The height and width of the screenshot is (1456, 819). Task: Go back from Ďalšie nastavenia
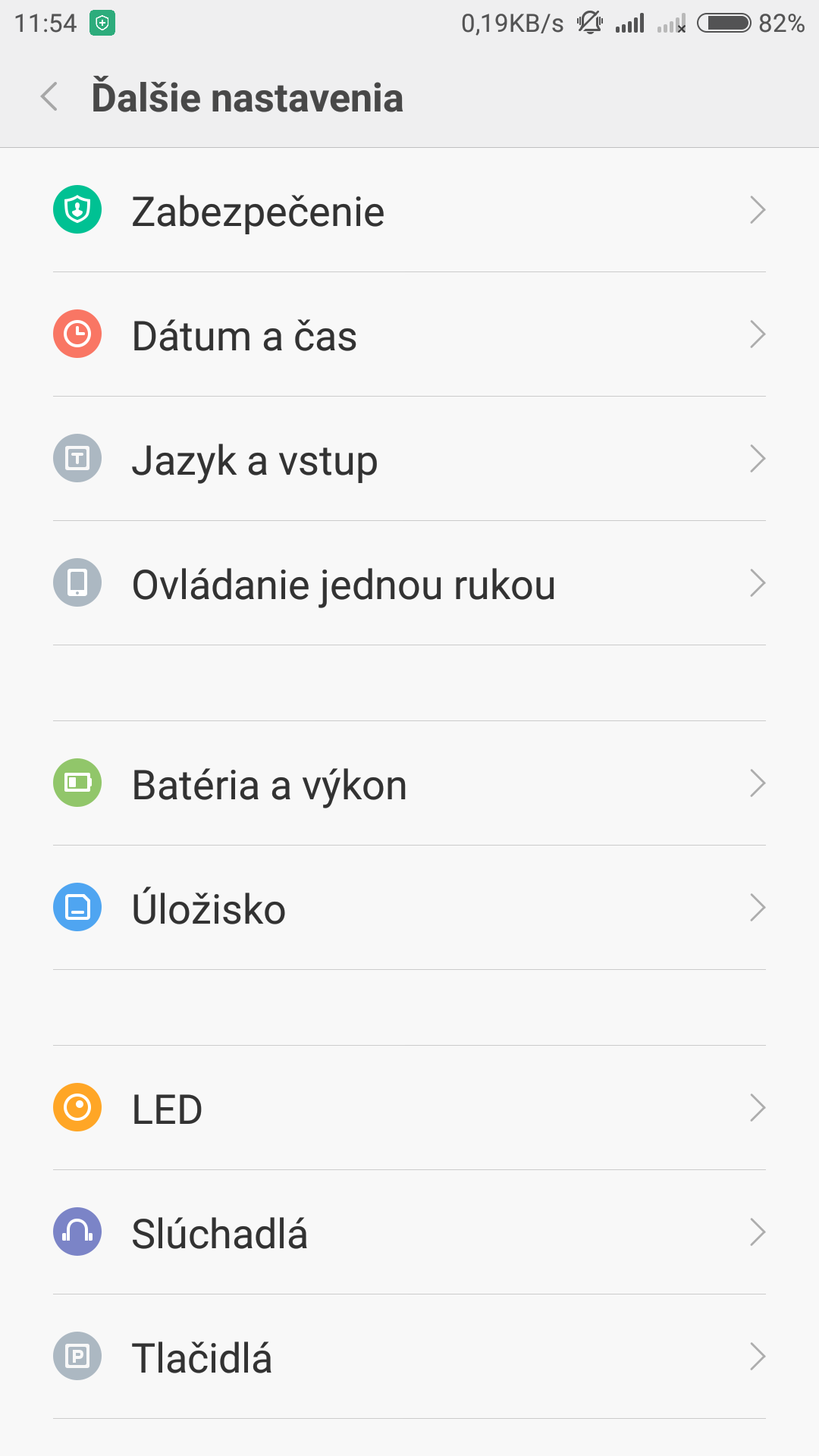click(50, 97)
